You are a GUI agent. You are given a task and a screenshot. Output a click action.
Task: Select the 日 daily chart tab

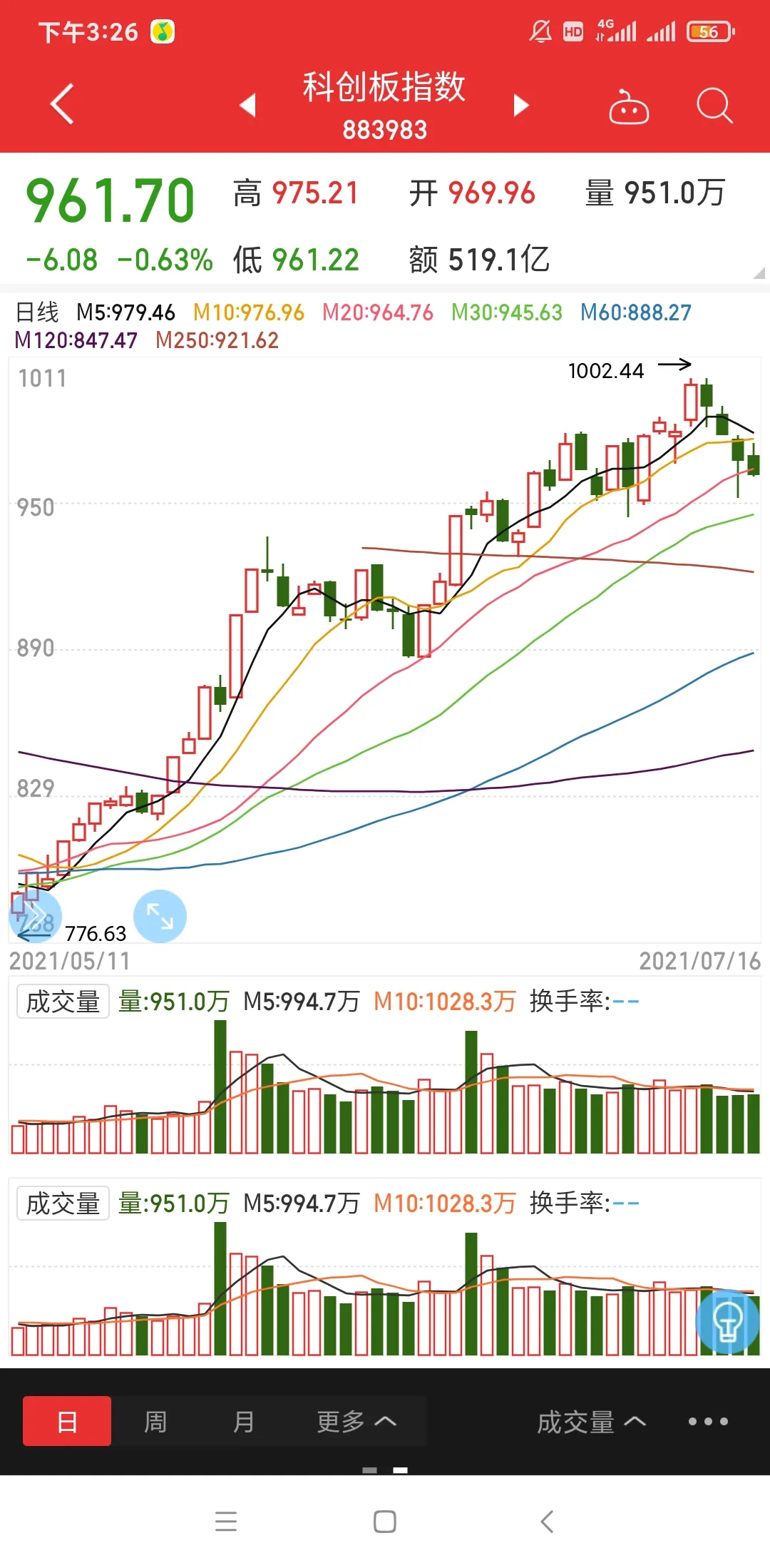pos(67,1421)
